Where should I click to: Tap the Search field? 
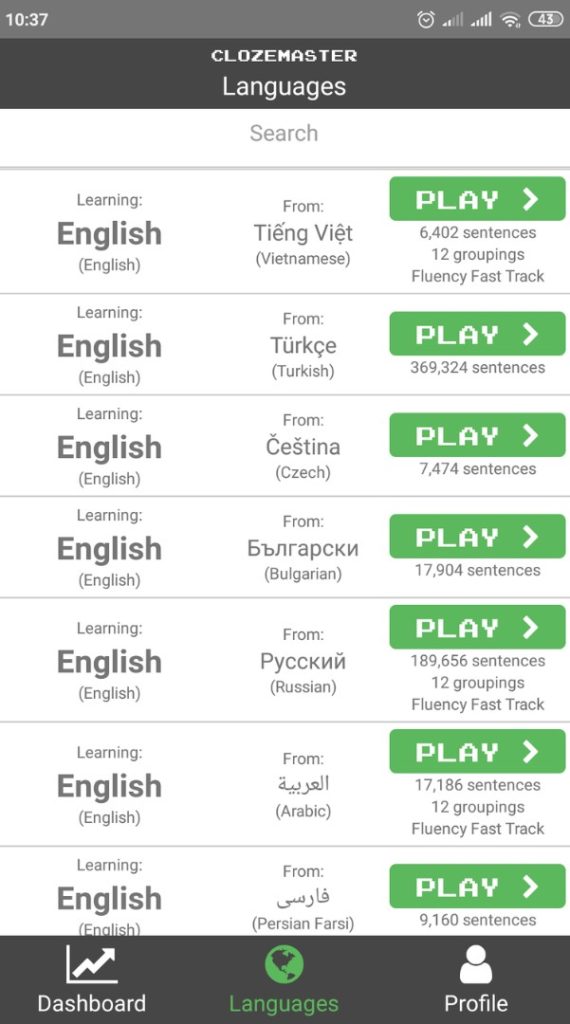(x=285, y=133)
